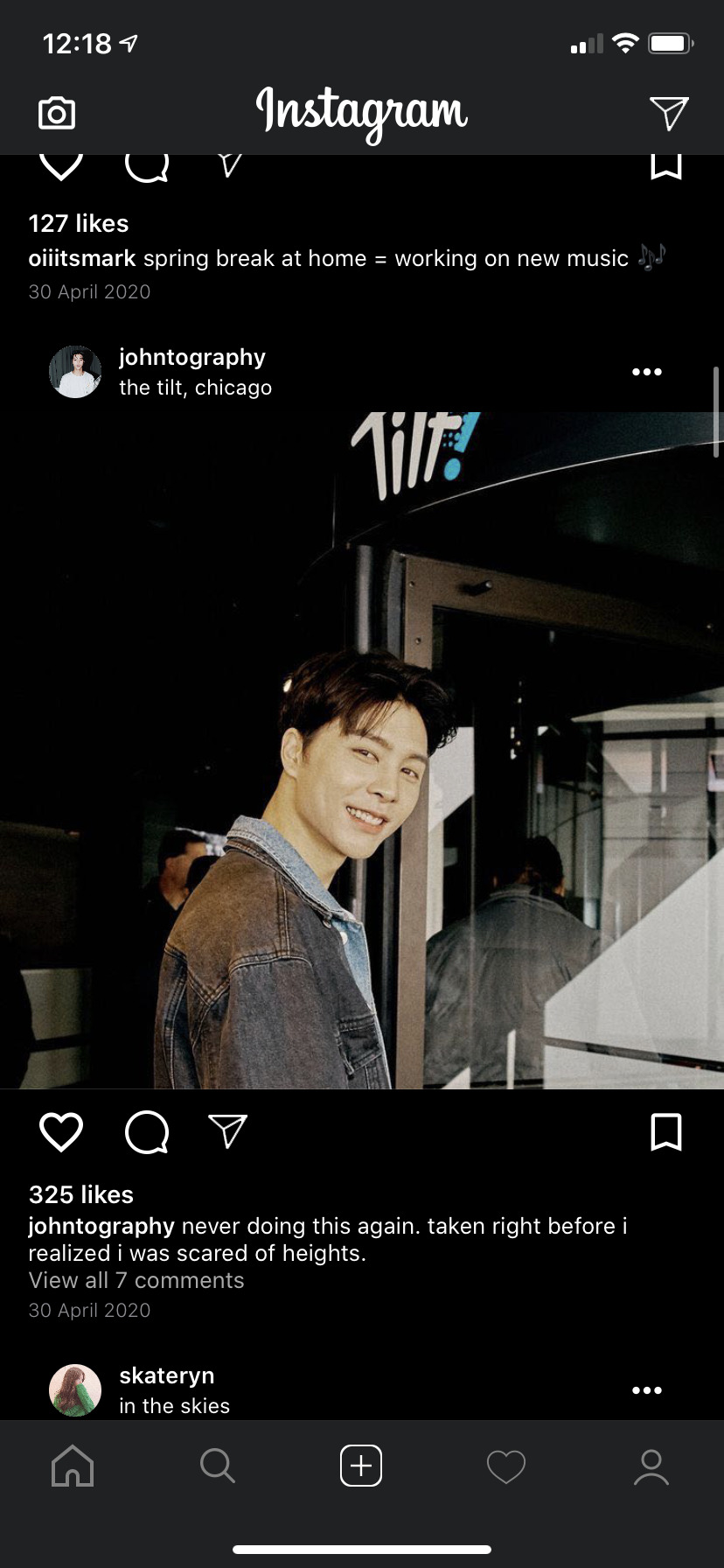Image resolution: width=724 pixels, height=1568 pixels.
Task: Open oiiitsmark's profile from caption
Action: (x=81, y=259)
